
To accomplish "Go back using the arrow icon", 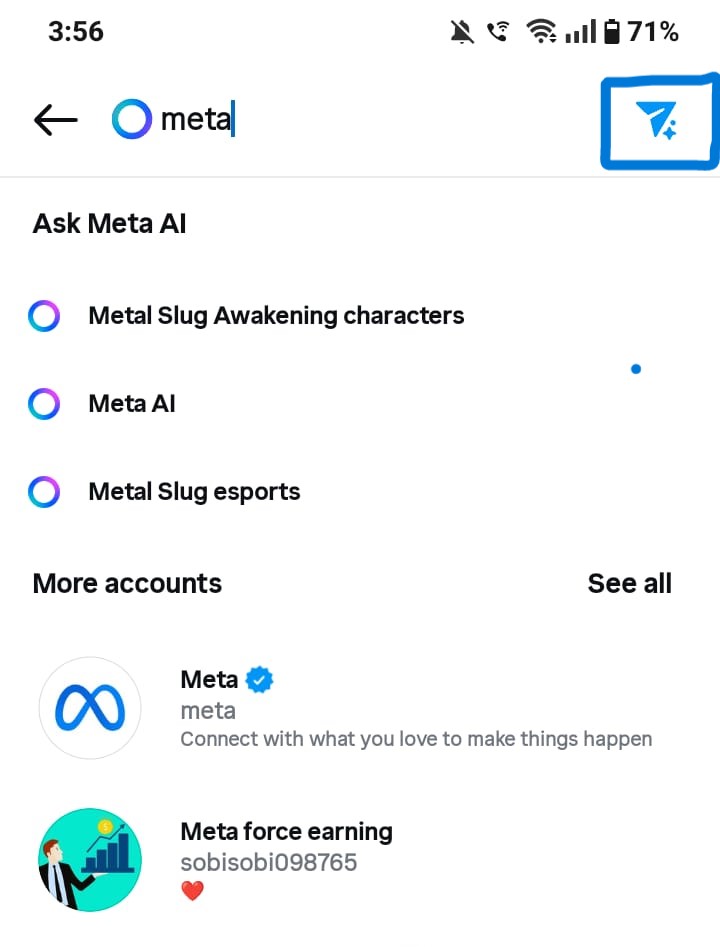I will 56,121.
